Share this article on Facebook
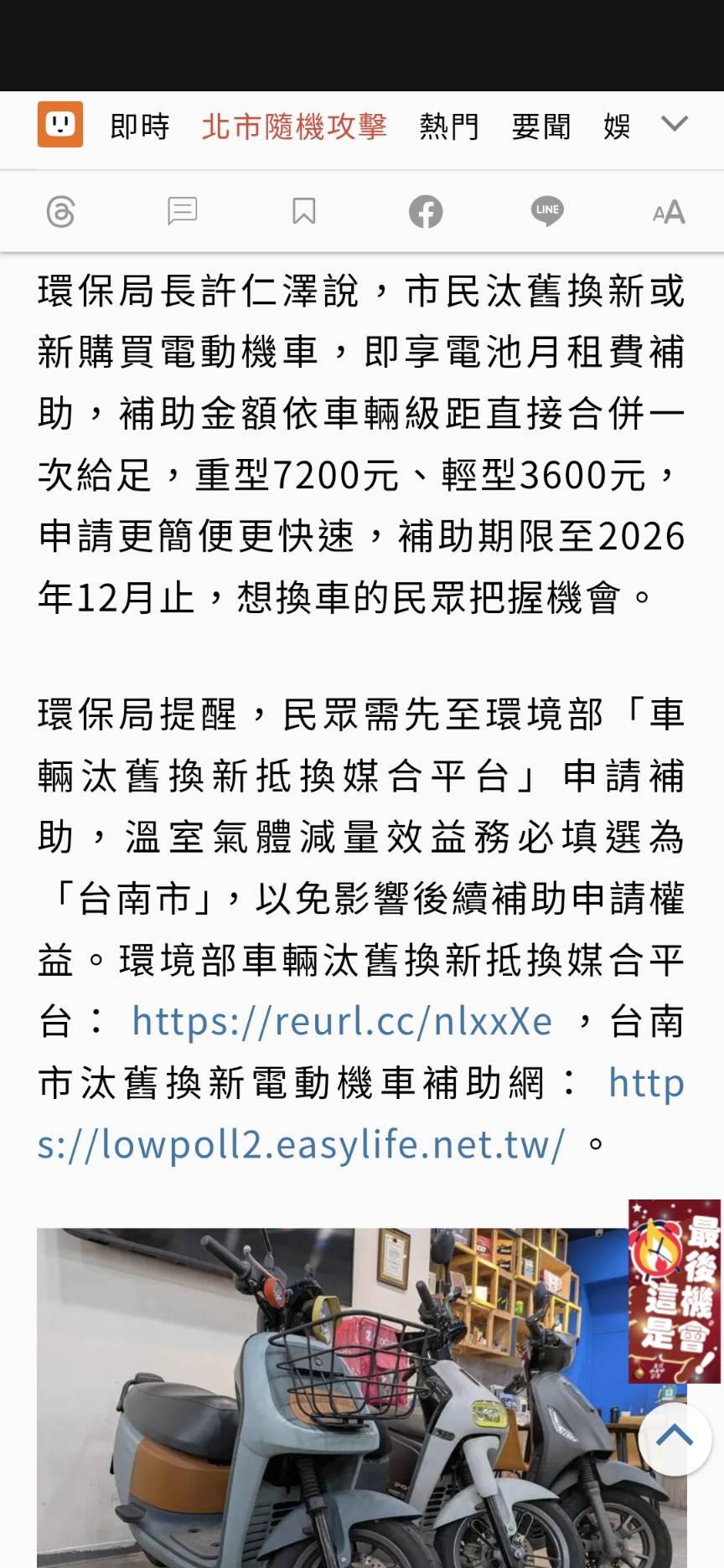This screenshot has height=1568, width=724. click(x=426, y=212)
